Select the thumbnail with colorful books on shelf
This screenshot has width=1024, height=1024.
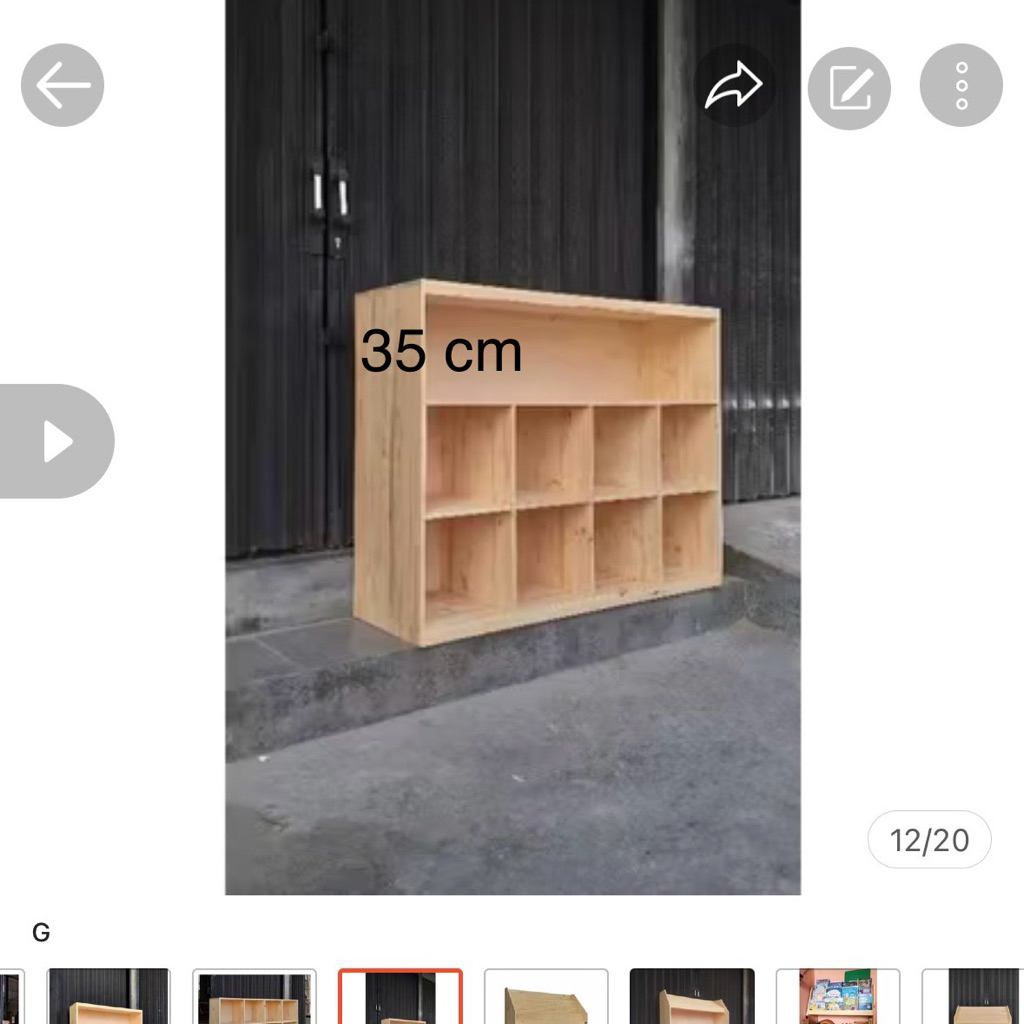click(838, 997)
